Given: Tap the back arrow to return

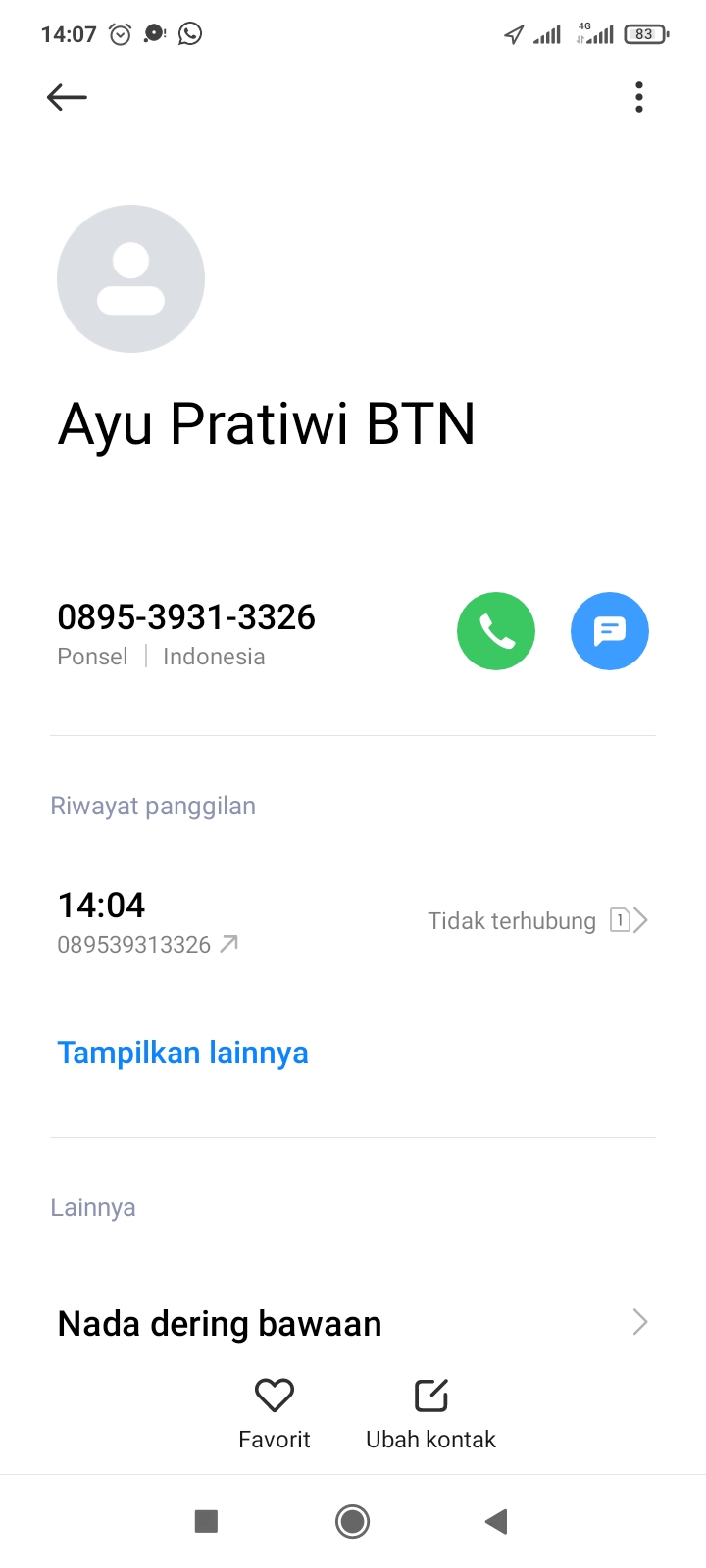Looking at the screenshot, I should point(66,97).
